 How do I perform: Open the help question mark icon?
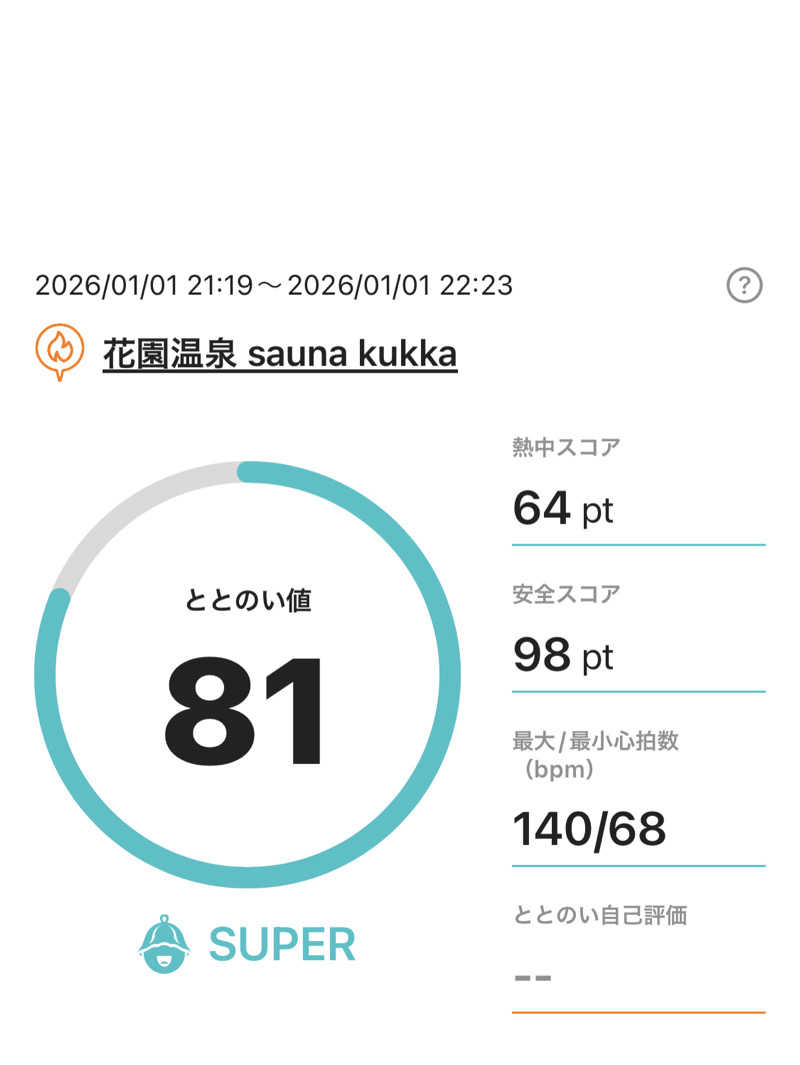click(x=744, y=286)
